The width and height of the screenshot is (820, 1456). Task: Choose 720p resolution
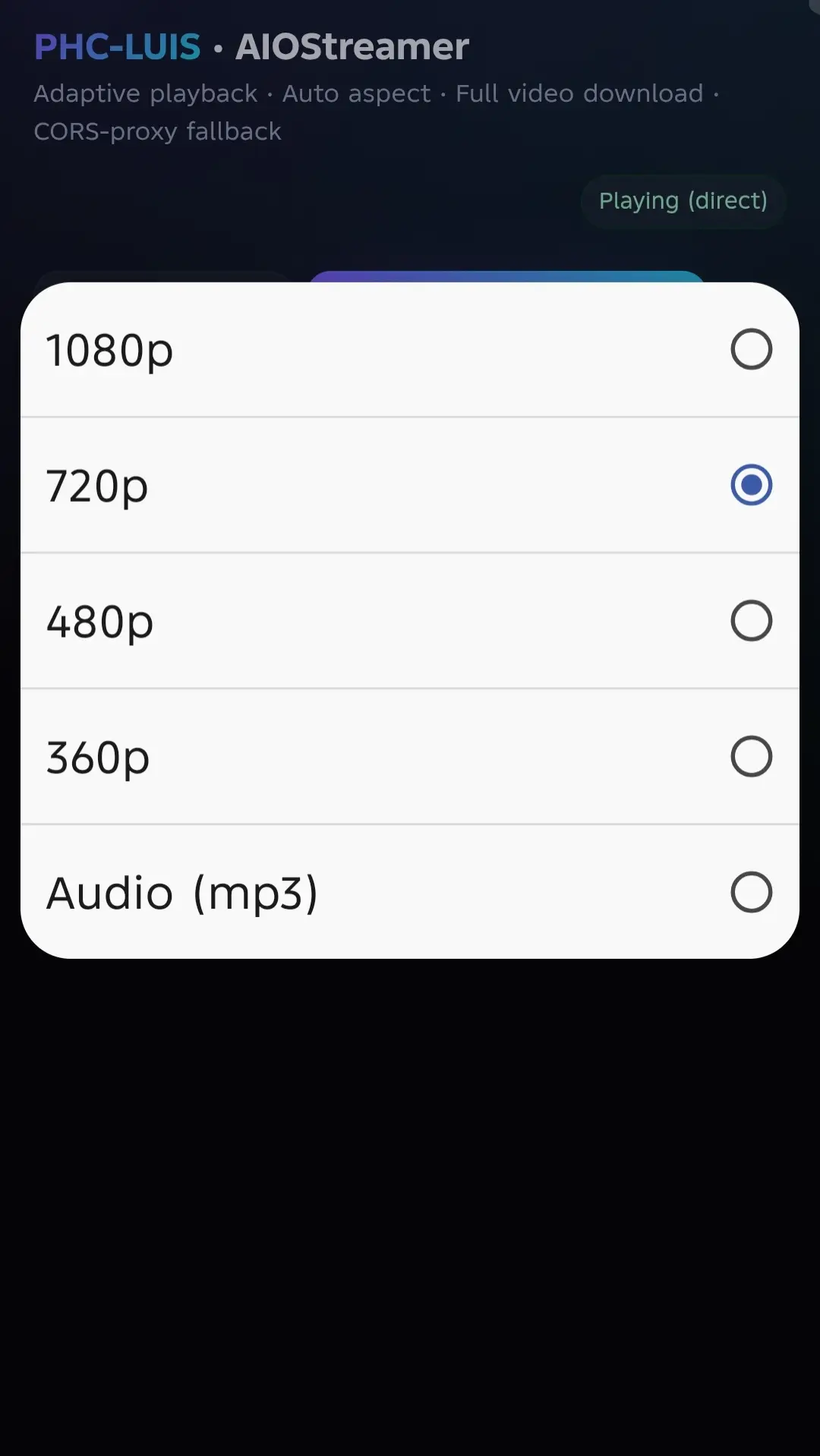410,485
